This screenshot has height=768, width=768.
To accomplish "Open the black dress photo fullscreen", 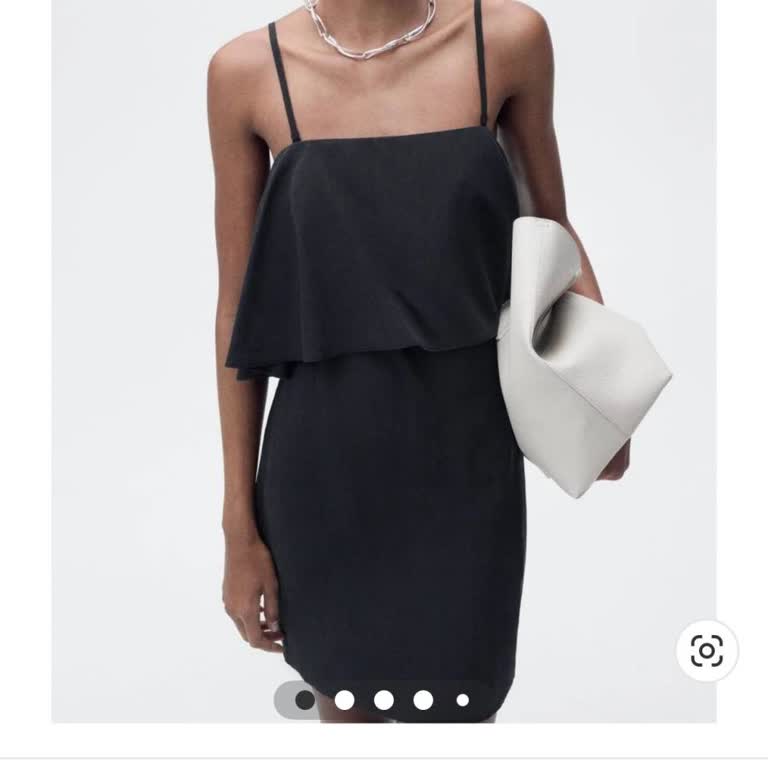I will pos(384,400).
